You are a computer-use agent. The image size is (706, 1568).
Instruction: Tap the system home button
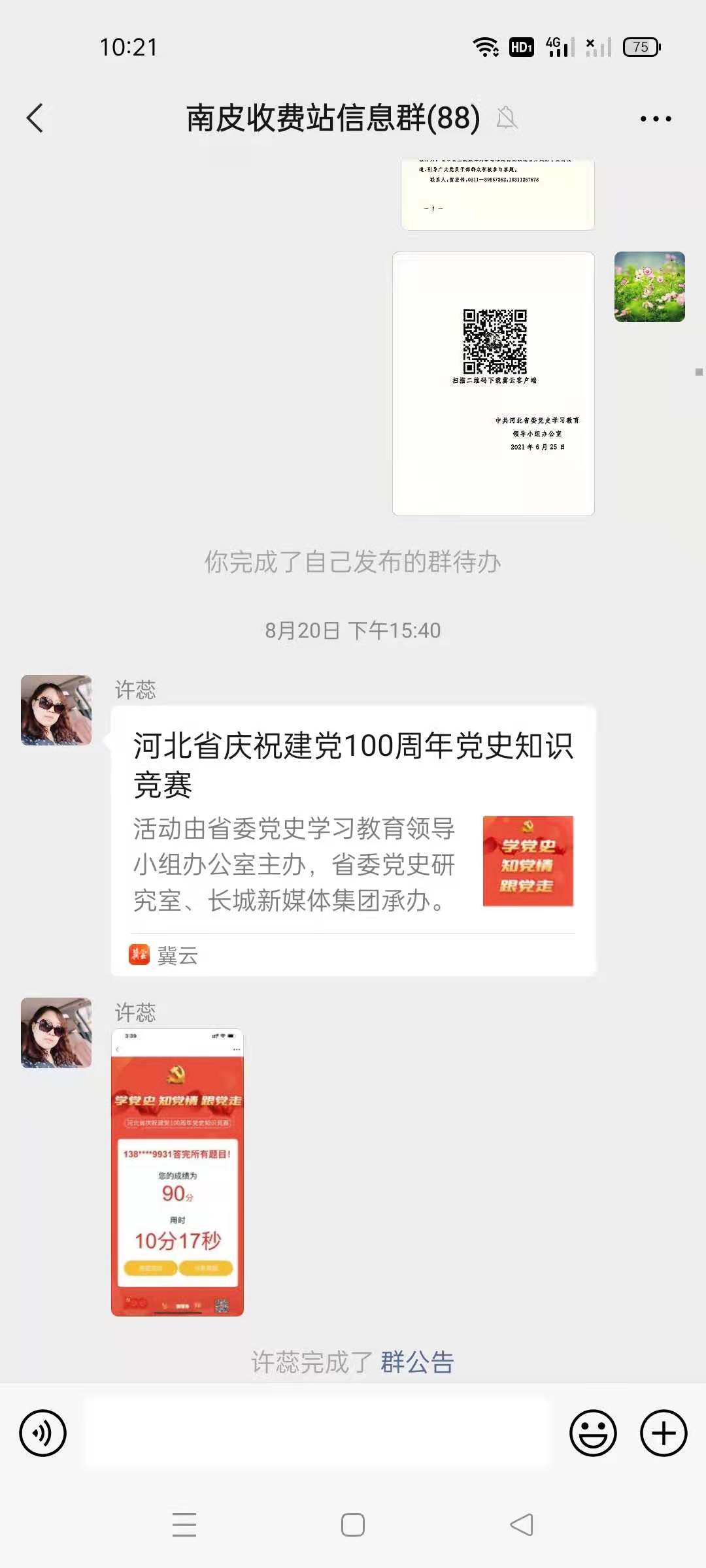tap(353, 1525)
